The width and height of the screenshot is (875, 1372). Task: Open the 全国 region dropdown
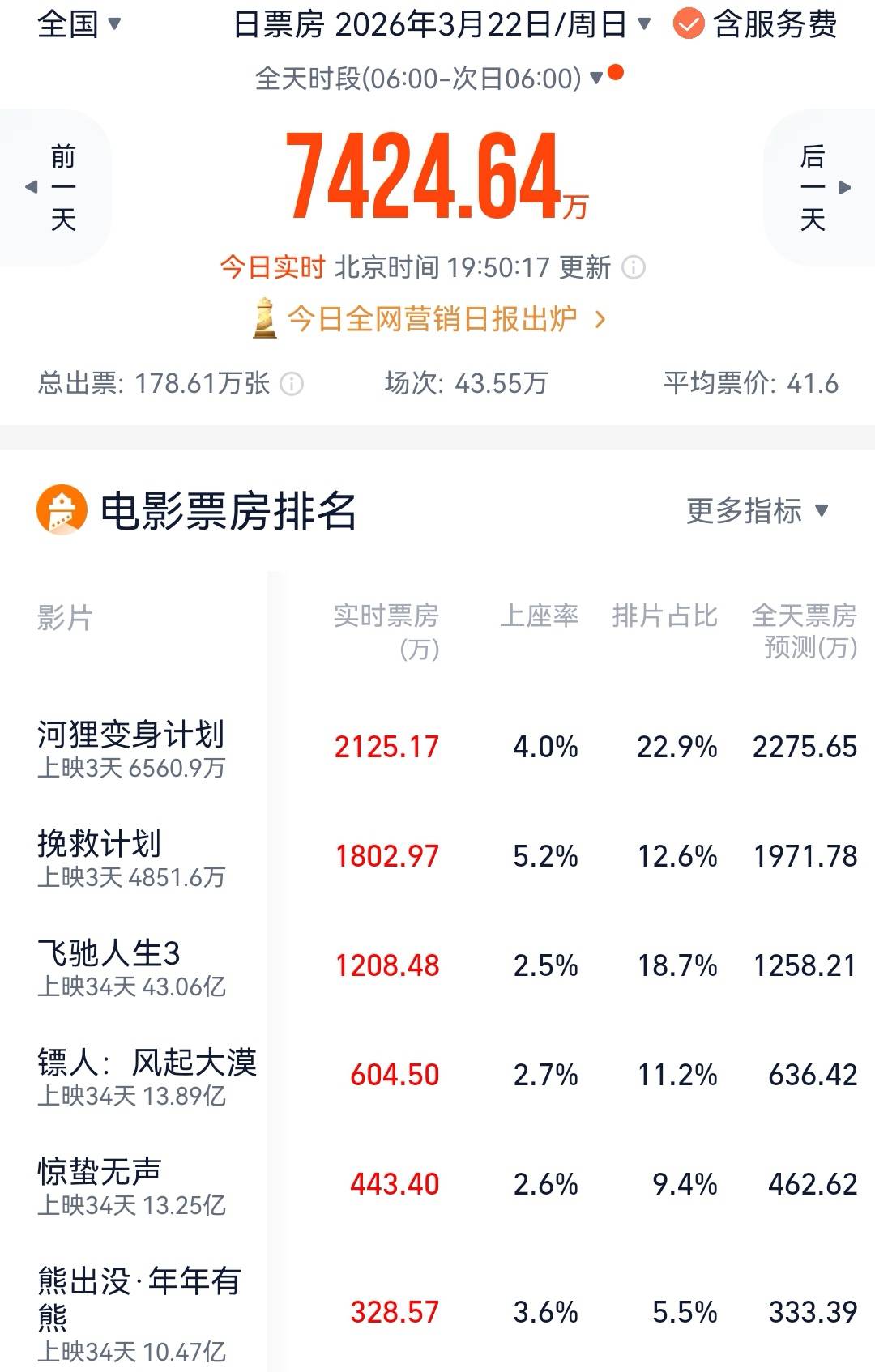point(79,24)
